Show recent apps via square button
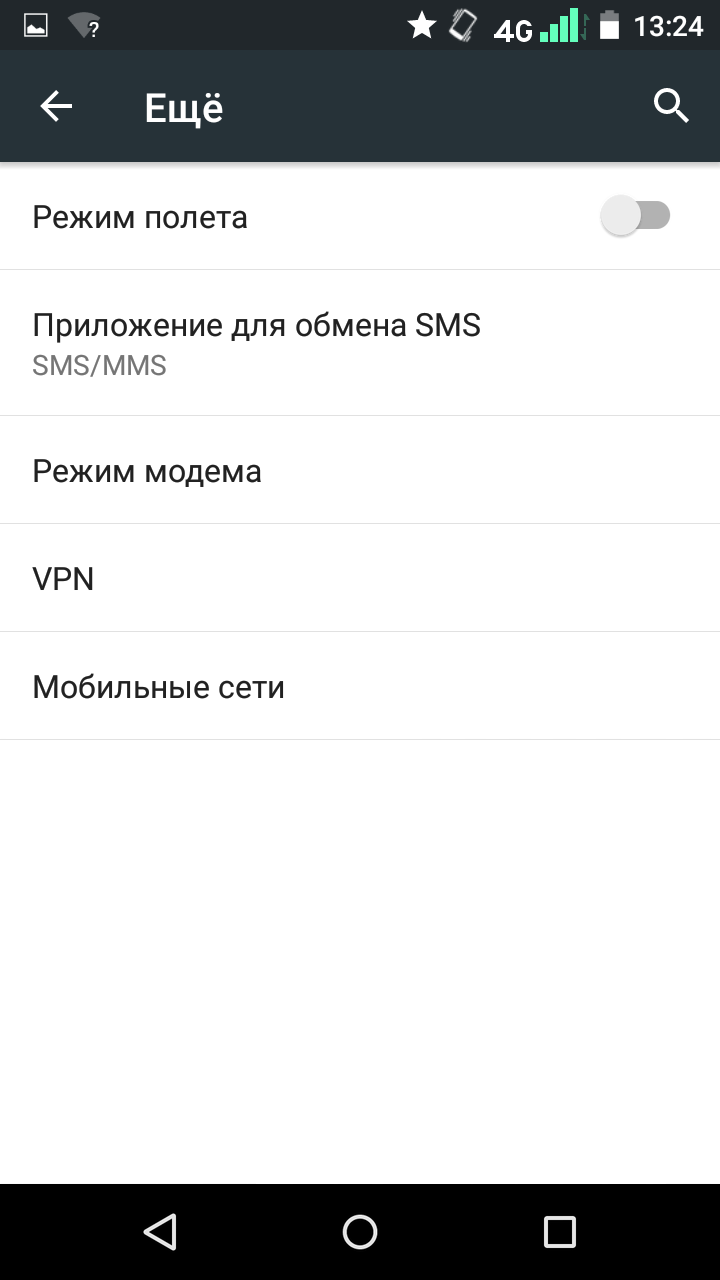Screen dimensions: 720x1280 (560, 1231)
